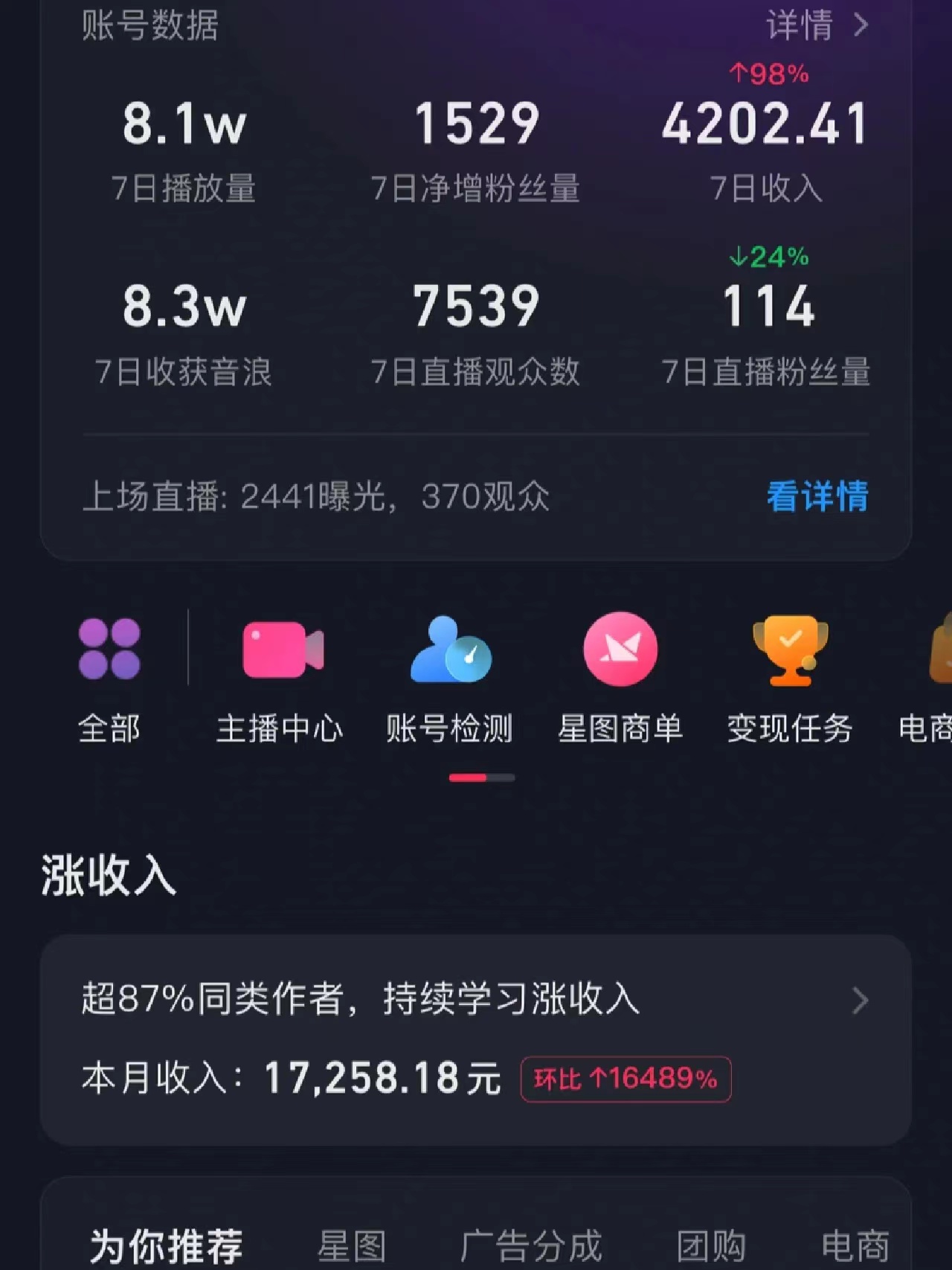
Task: Expand 详情 account data details
Action: (815, 25)
